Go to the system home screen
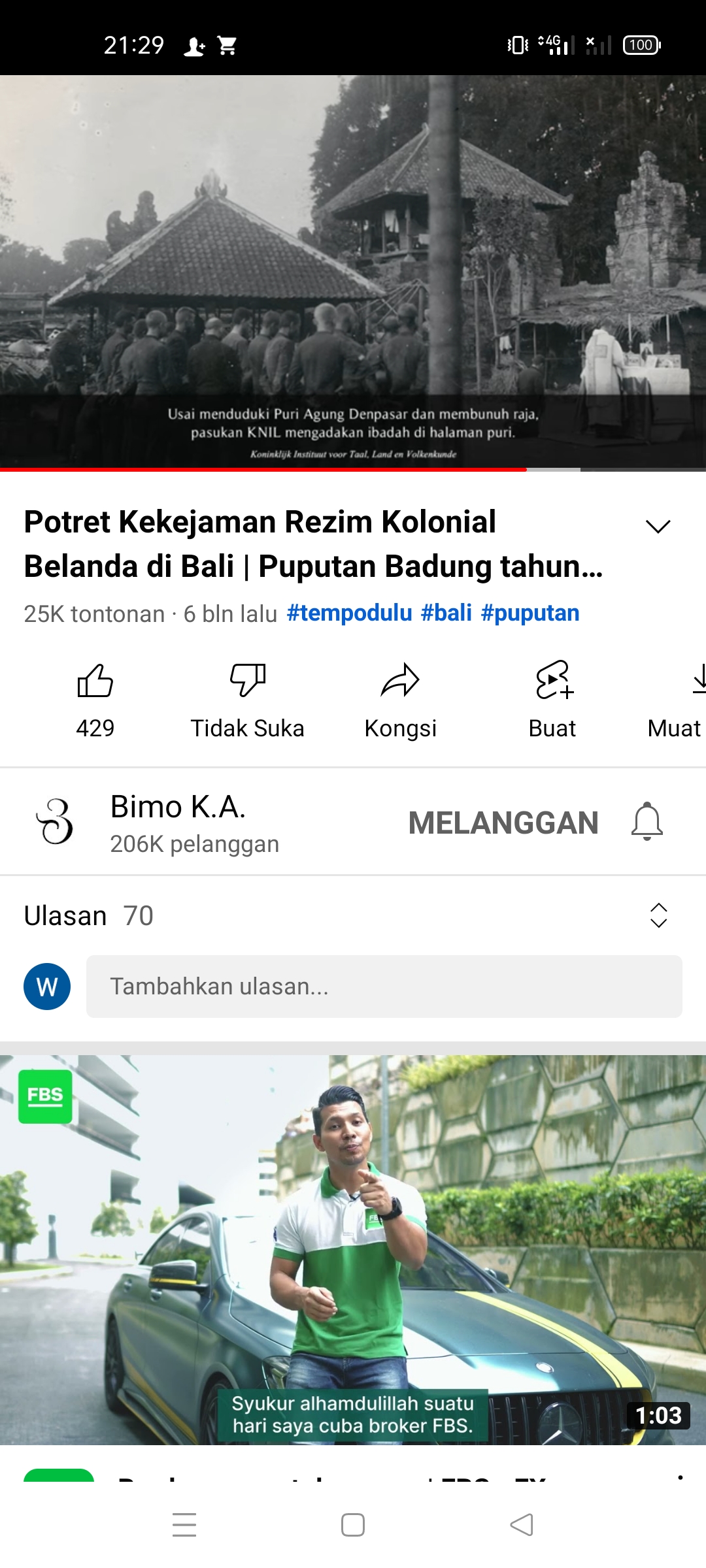Screen dimensions: 706x1568 click(353, 1525)
